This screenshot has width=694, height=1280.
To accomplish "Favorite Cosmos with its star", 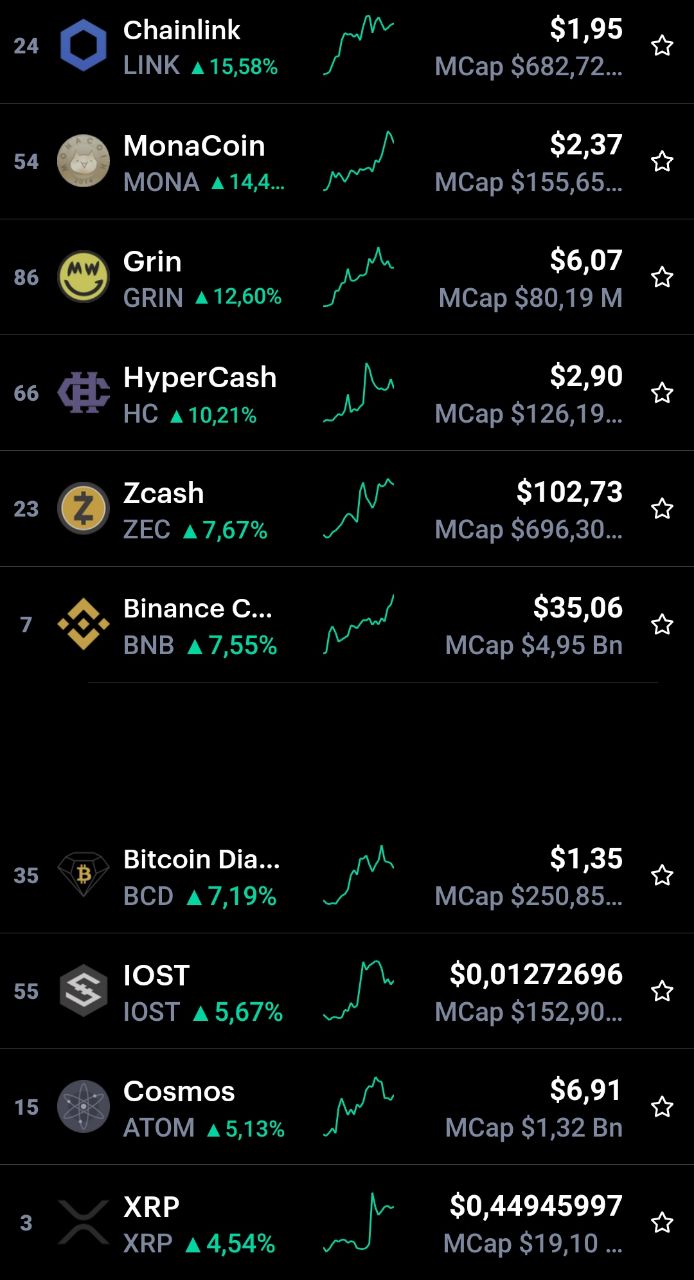I will pyautogui.click(x=662, y=1107).
